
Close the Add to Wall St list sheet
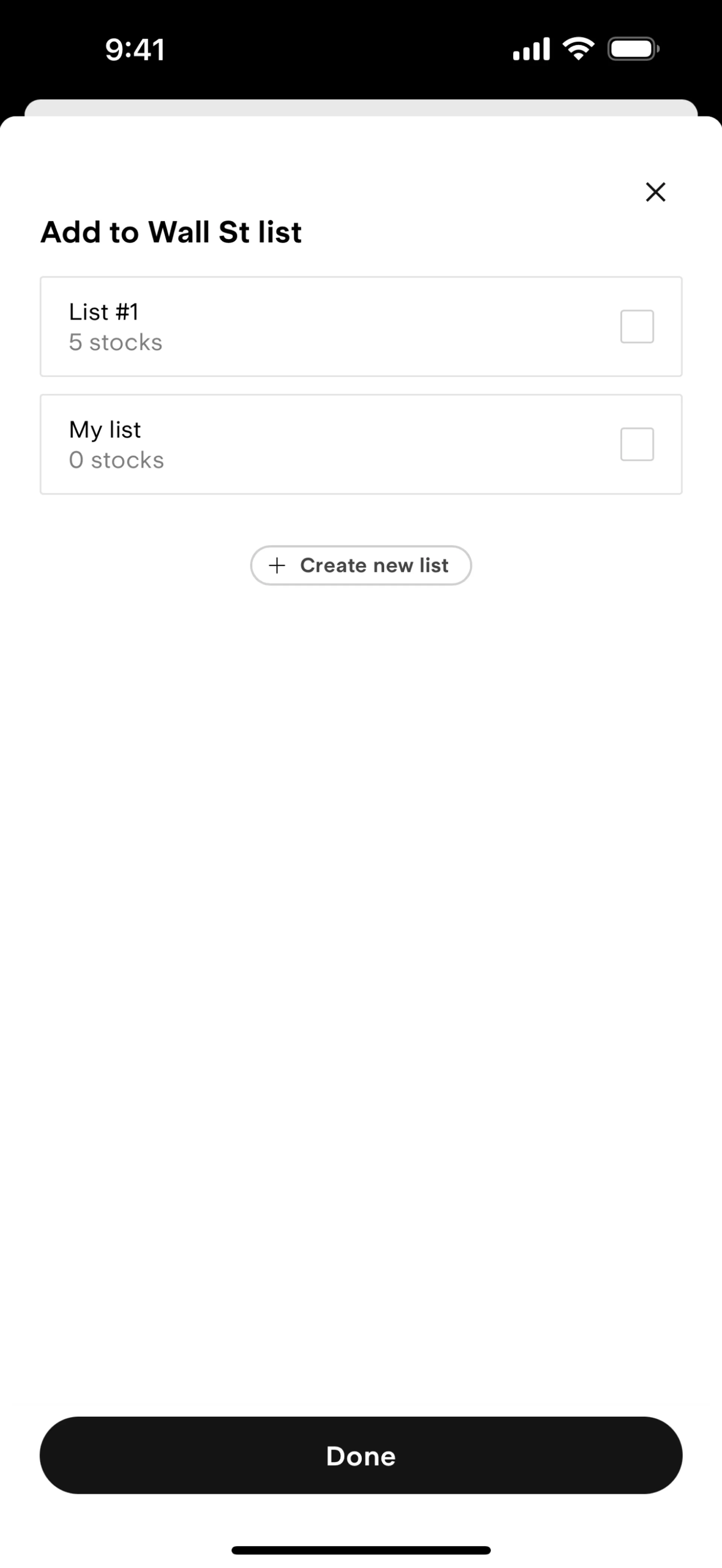655,192
